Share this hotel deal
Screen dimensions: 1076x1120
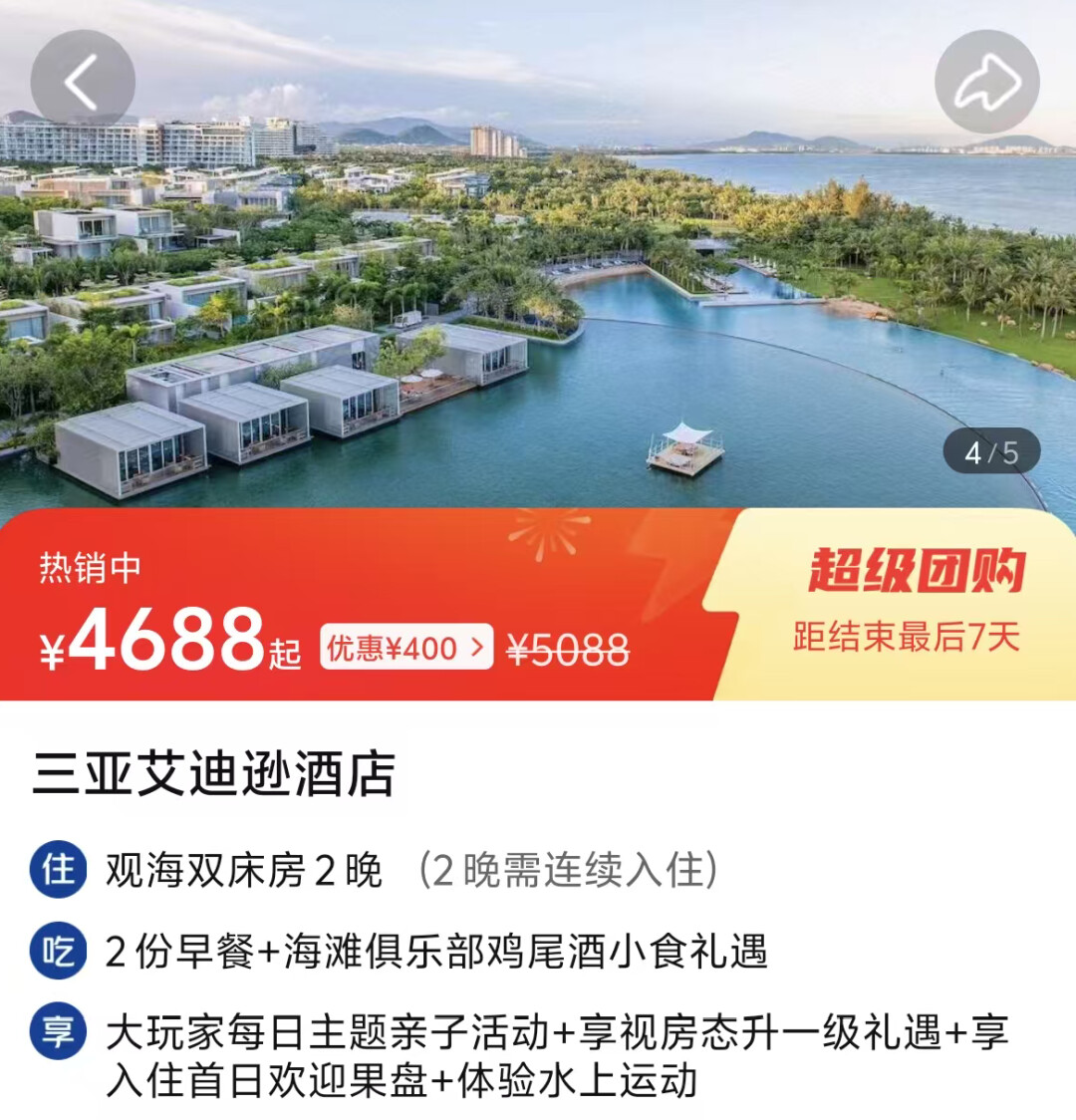click(x=986, y=82)
